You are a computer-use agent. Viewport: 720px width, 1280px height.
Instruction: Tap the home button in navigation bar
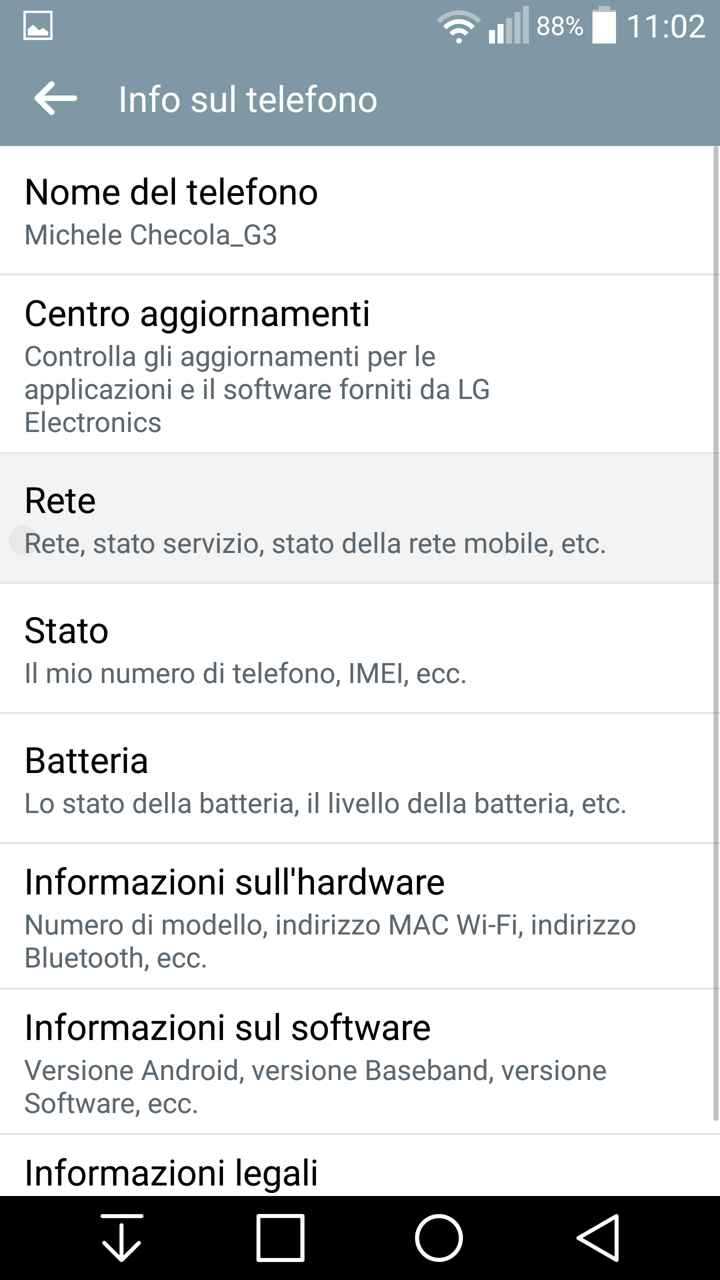[438, 1238]
